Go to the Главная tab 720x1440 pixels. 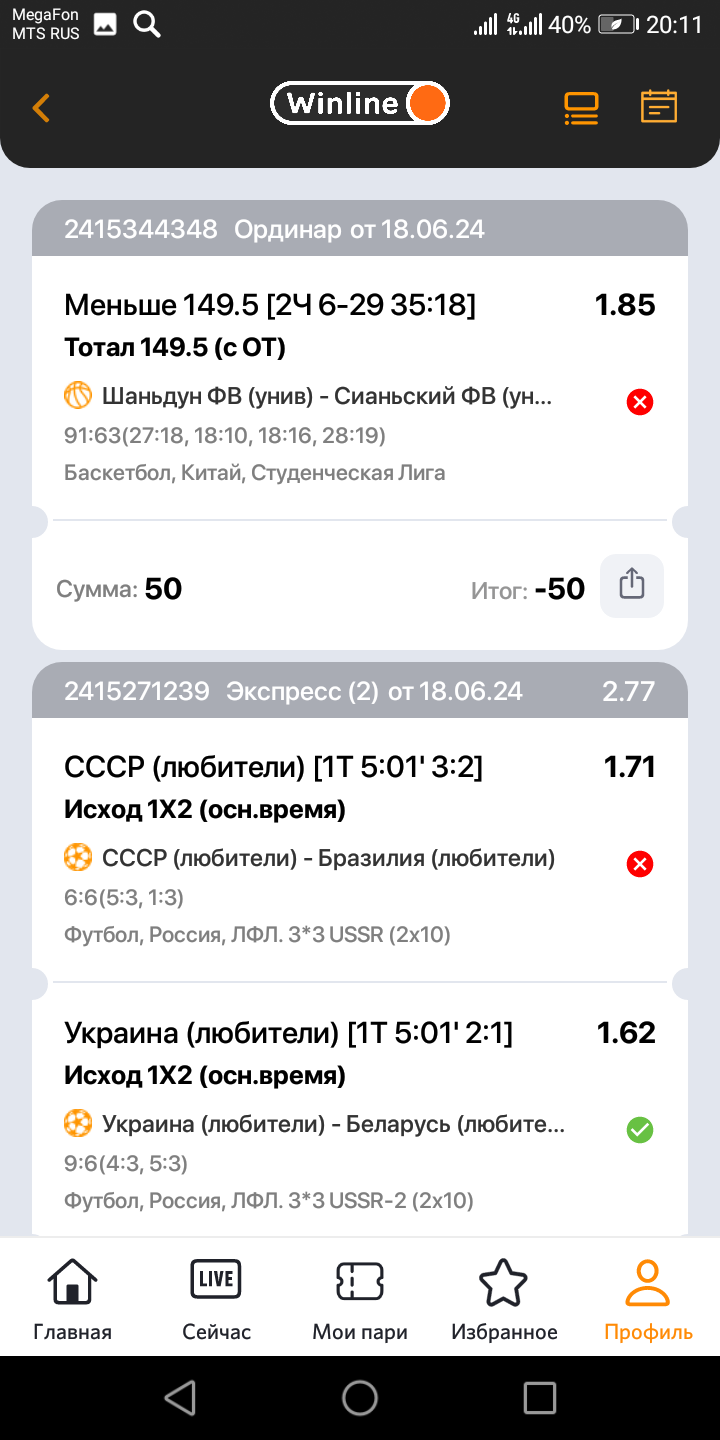pyautogui.click(x=73, y=1298)
